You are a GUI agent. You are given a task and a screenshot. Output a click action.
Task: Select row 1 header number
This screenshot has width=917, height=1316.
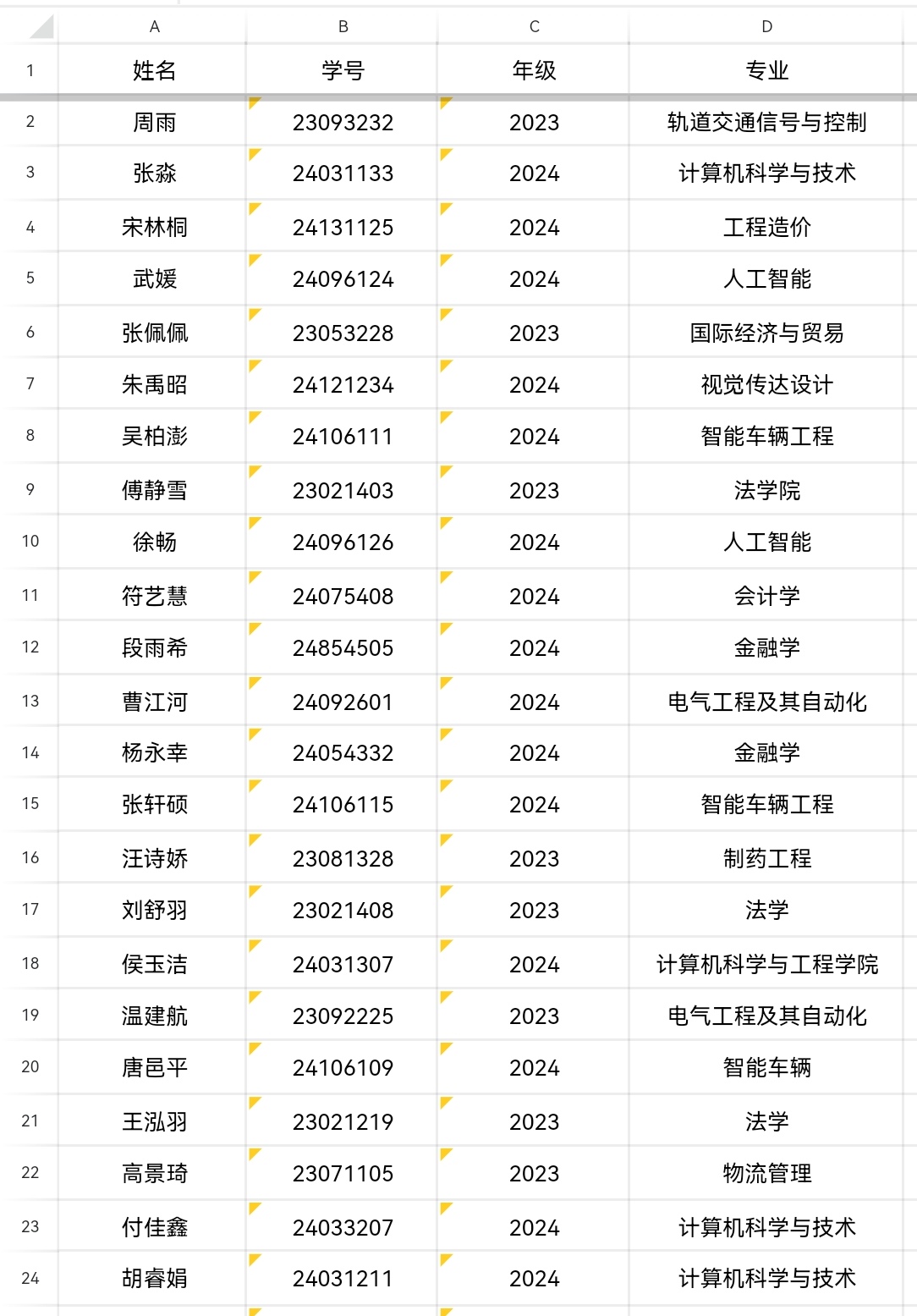click(x=30, y=70)
